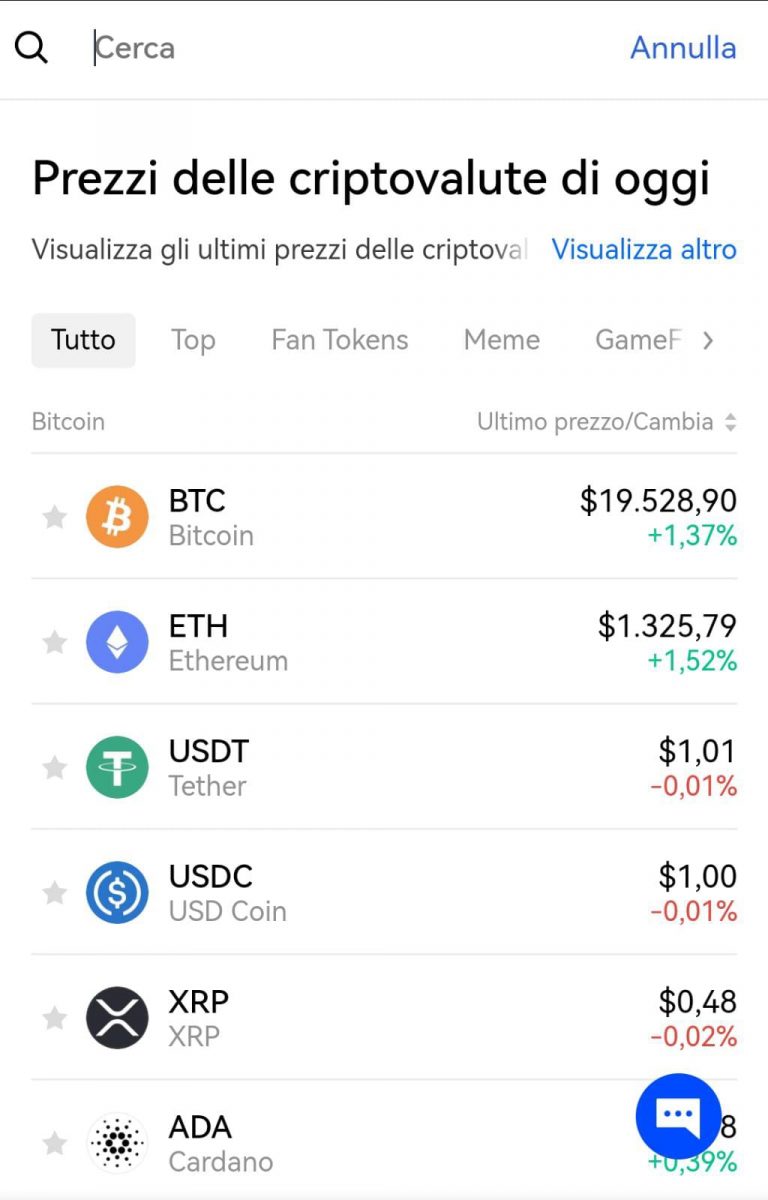
Task: Expand more category tabs with the right chevron
Action: tap(709, 340)
